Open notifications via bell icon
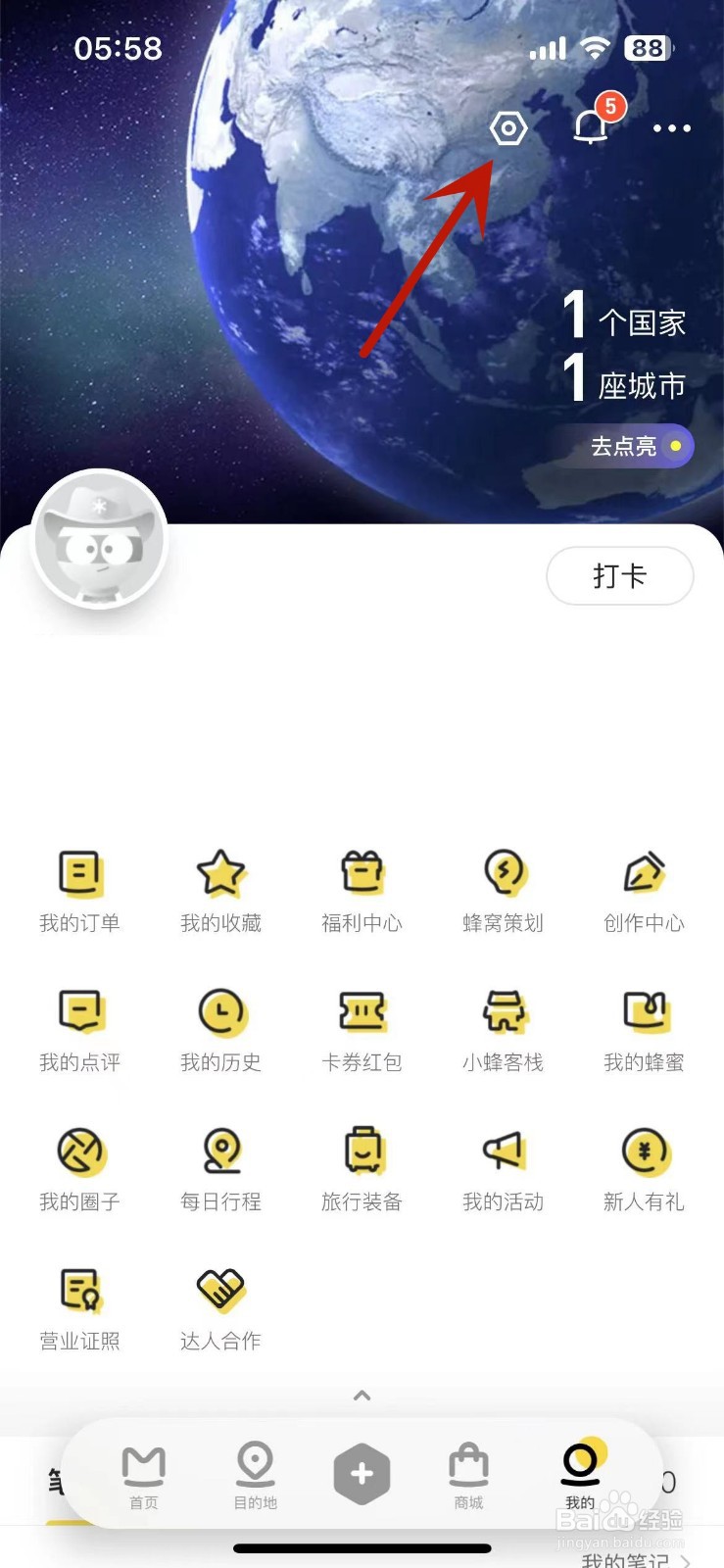This screenshot has height=1568, width=724. click(x=588, y=128)
